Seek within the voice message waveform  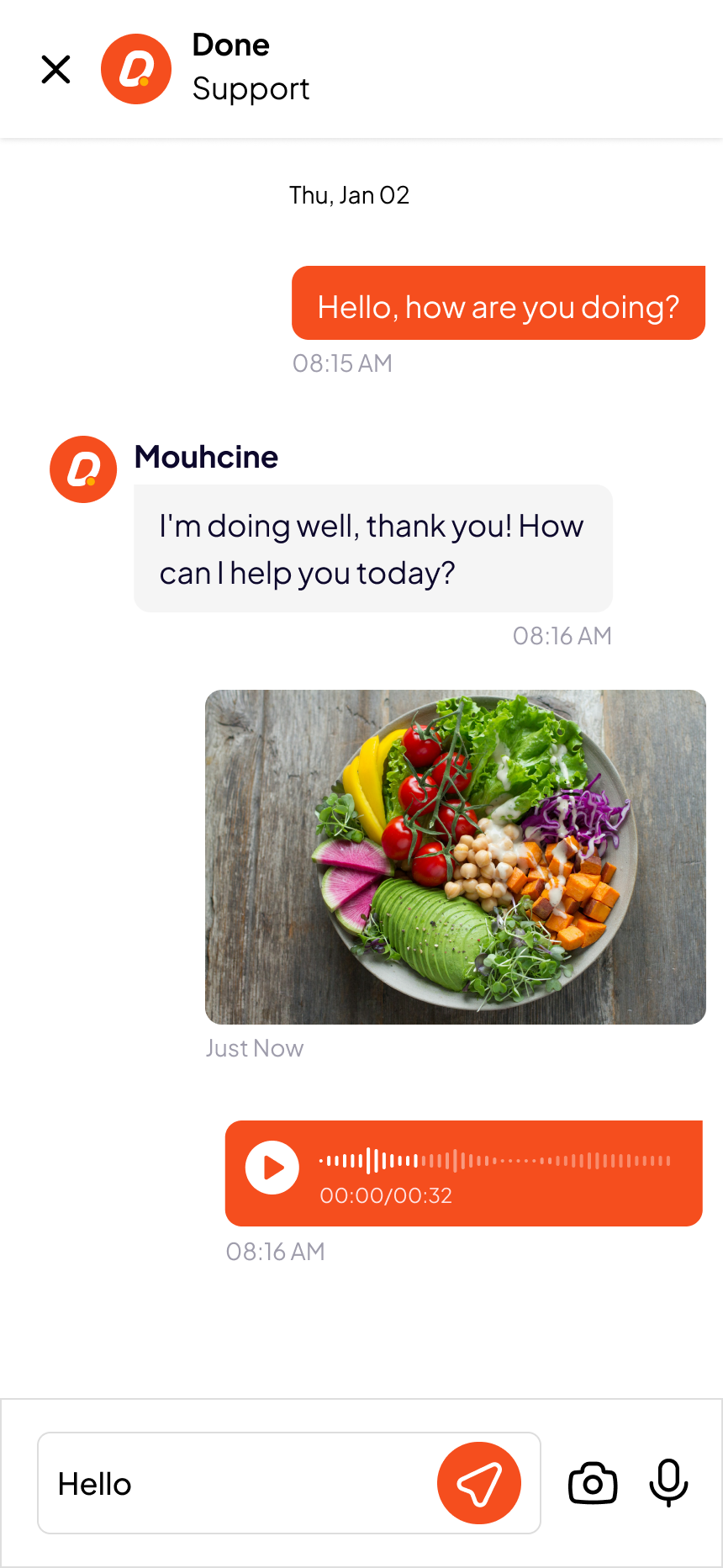[494, 1161]
